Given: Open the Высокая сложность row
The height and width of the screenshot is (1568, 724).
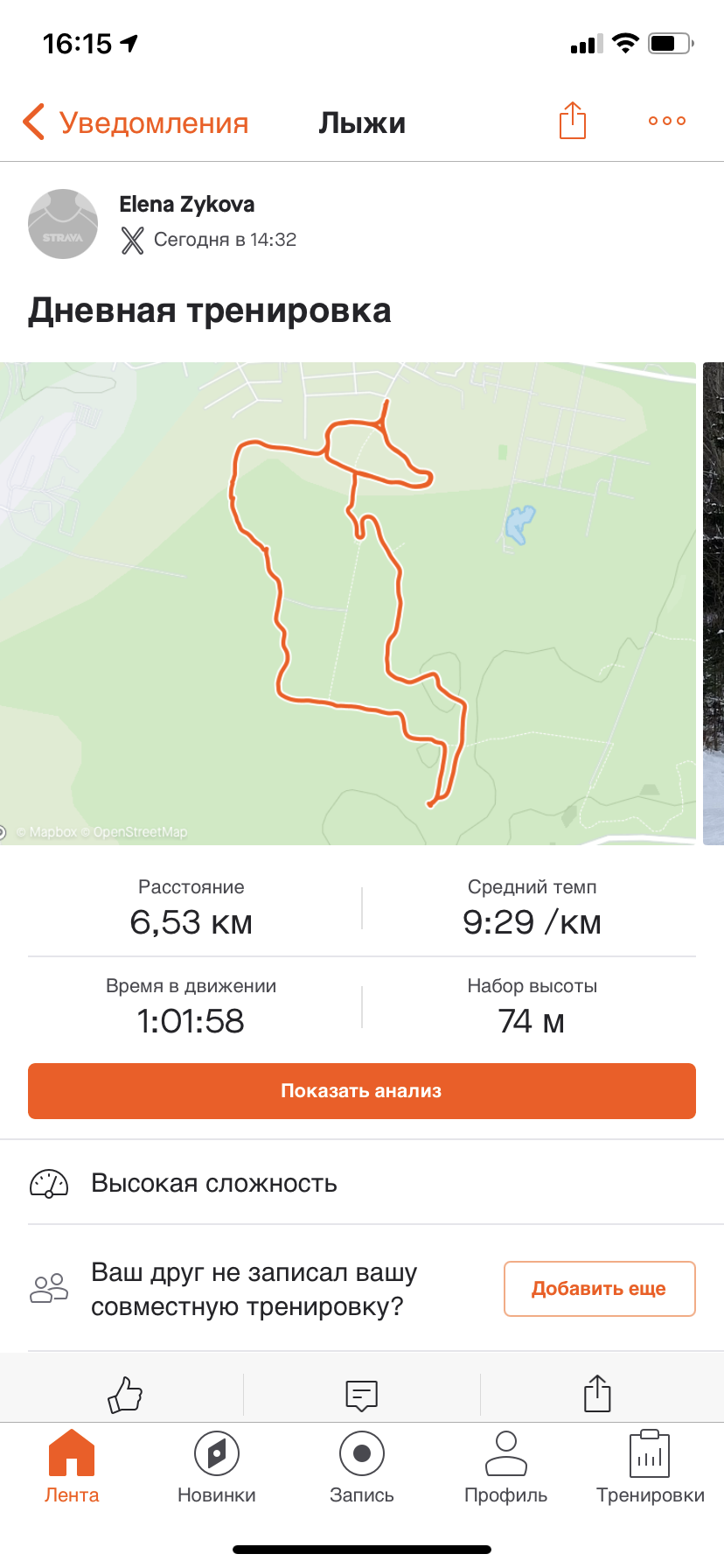Looking at the screenshot, I should pos(361,1183).
